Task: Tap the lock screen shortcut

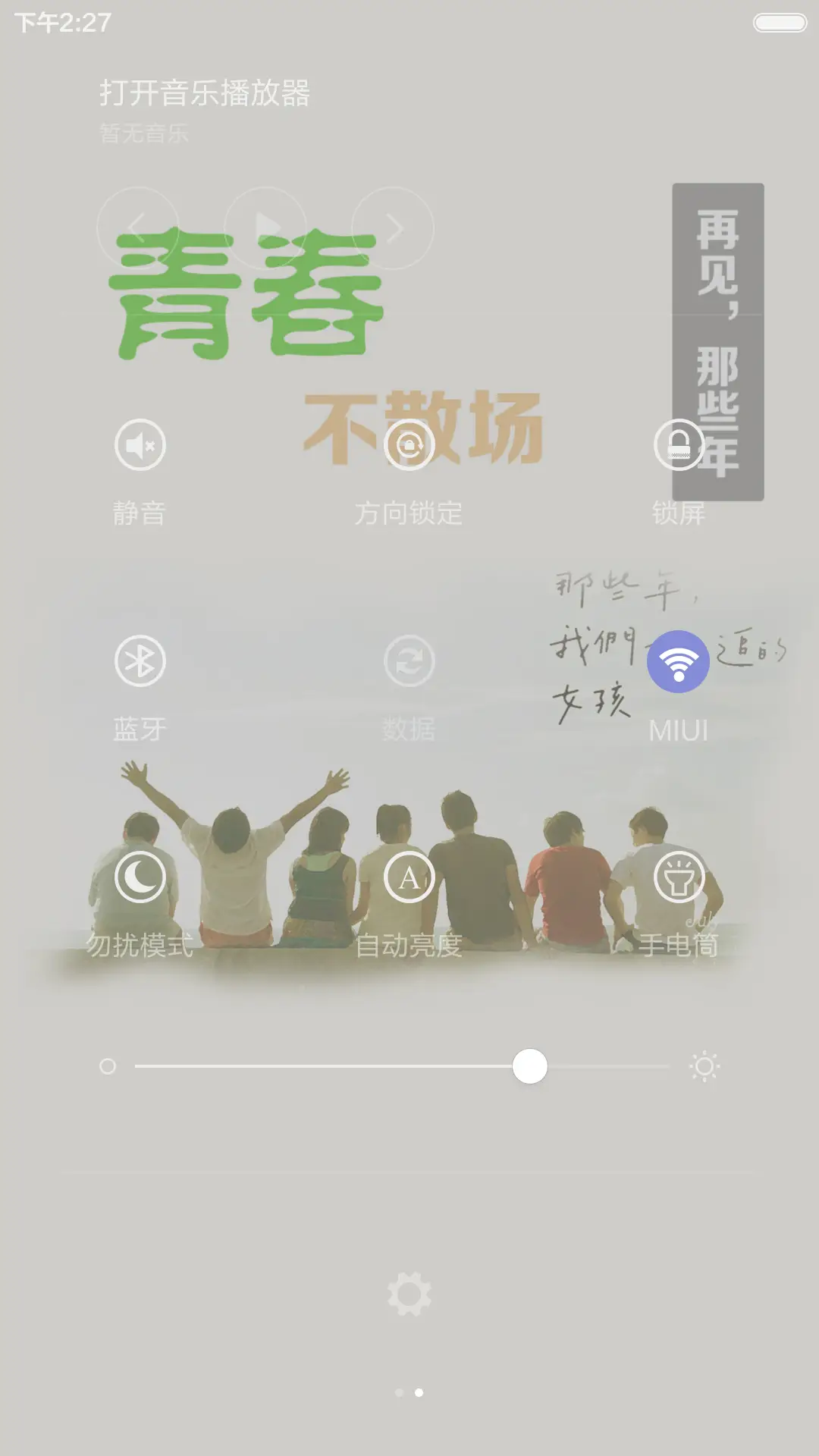Action: click(680, 445)
